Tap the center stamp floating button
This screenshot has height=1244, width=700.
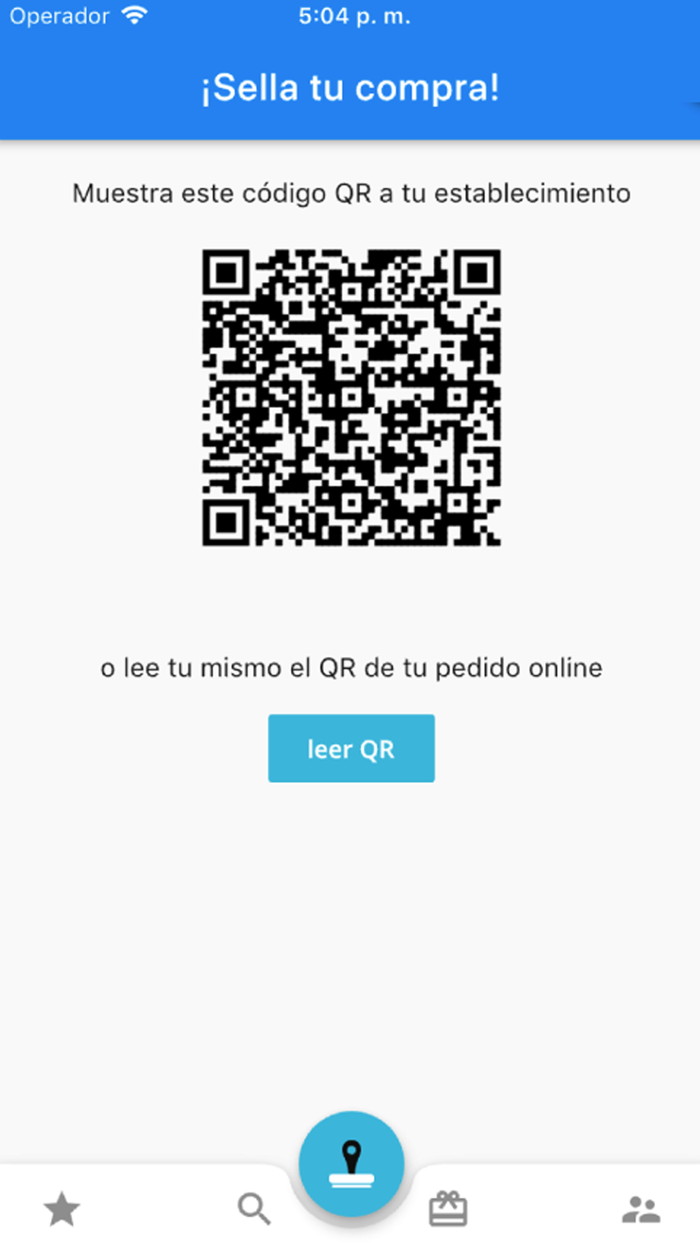click(x=351, y=1164)
